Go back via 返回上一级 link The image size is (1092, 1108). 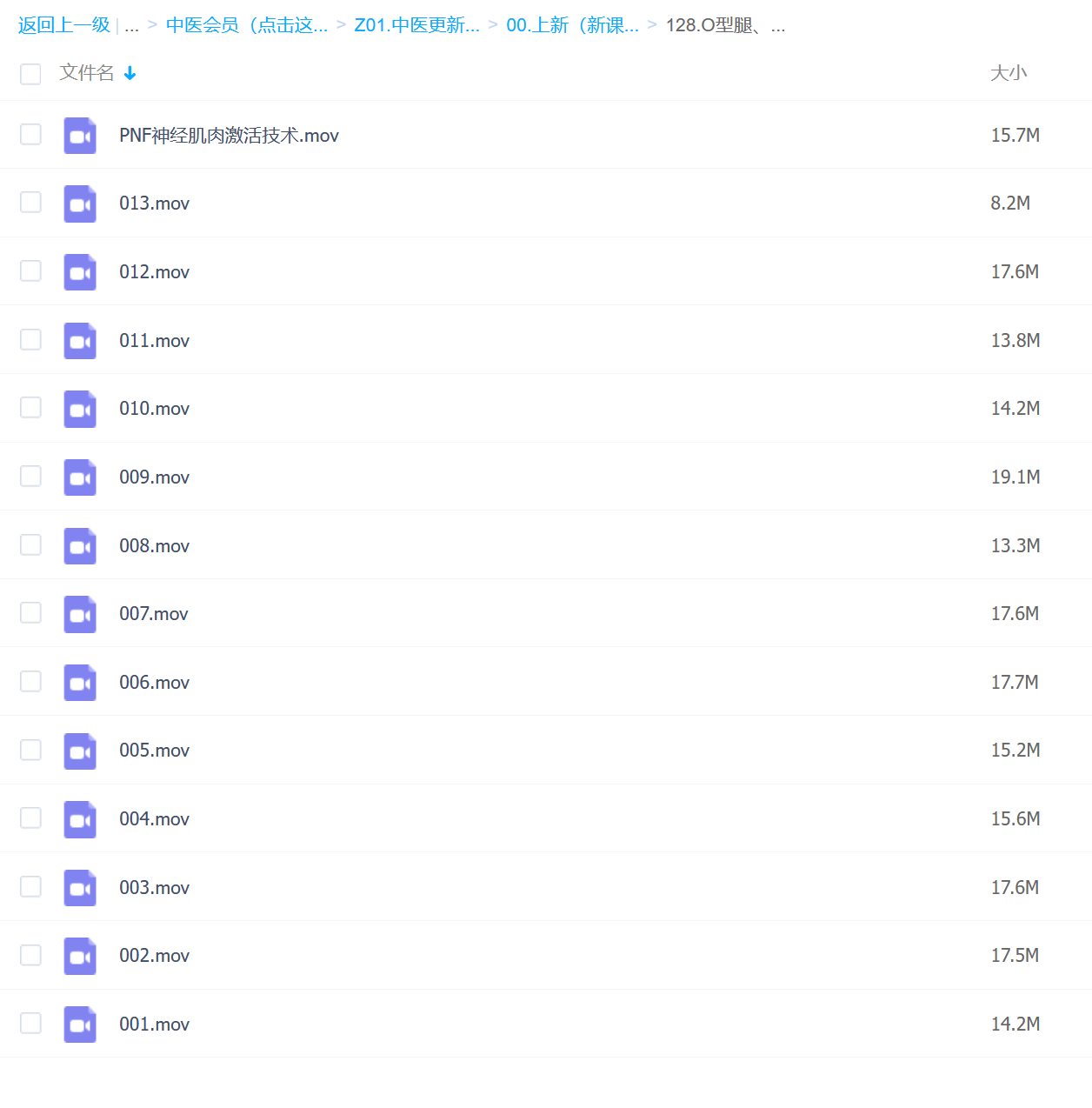point(63,25)
